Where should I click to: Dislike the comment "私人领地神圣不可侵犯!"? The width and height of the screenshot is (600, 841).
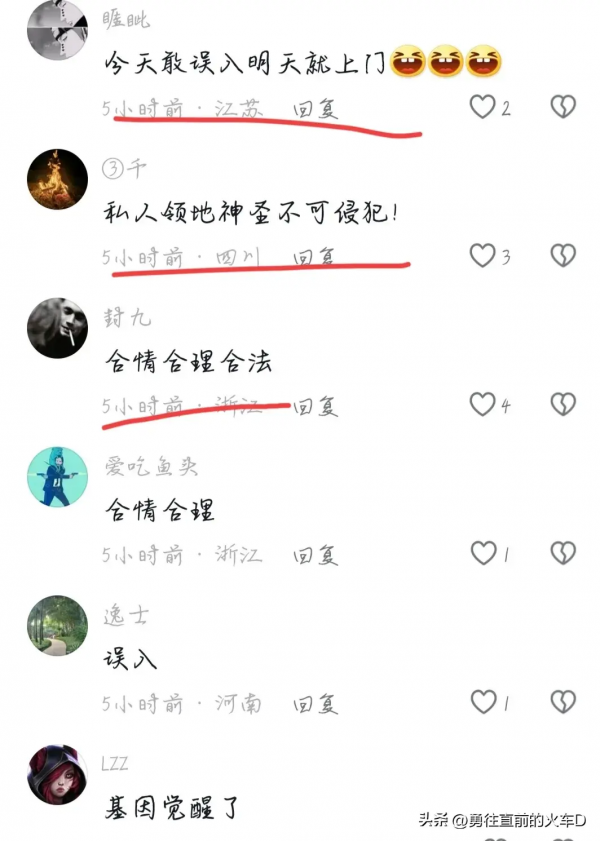(x=563, y=256)
